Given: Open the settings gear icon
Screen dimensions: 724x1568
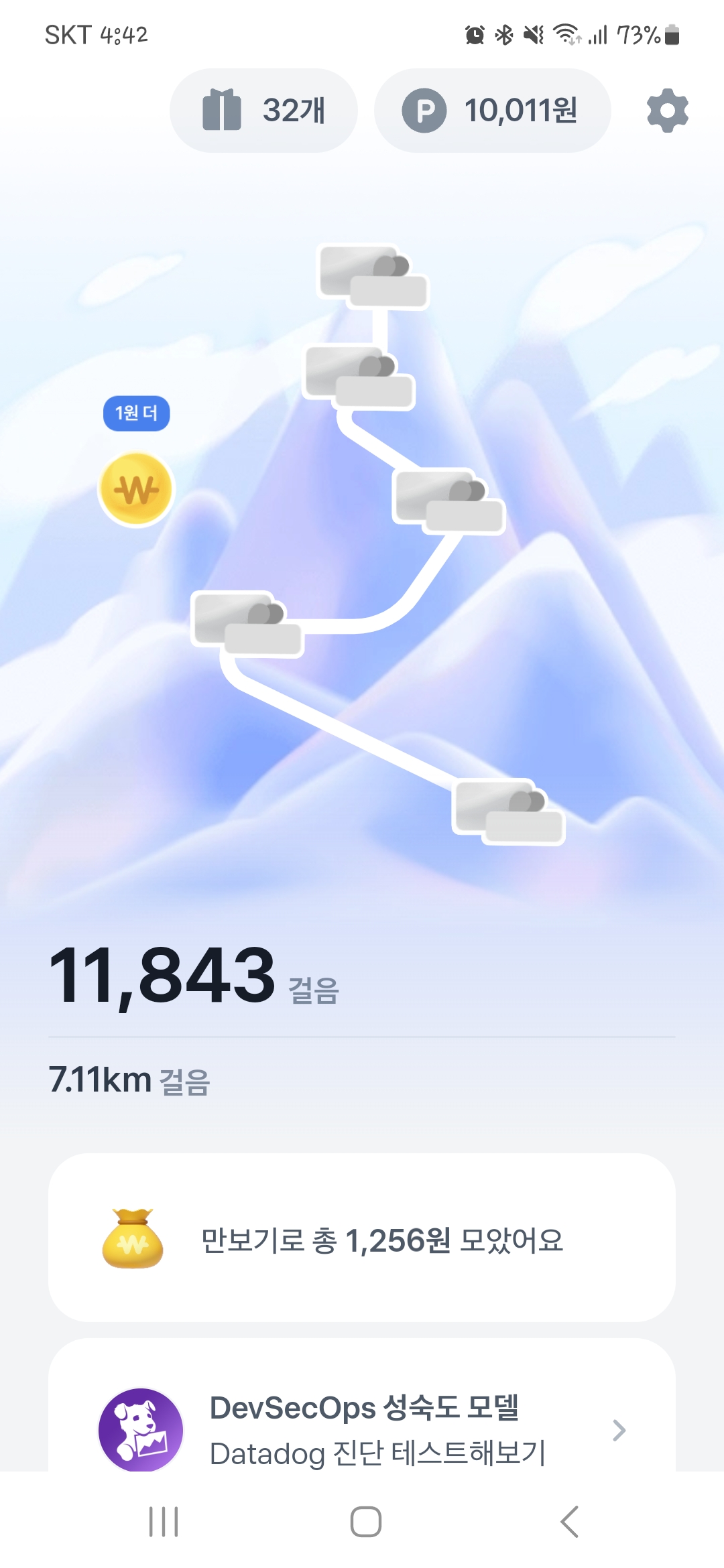Looking at the screenshot, I should 667,111.
